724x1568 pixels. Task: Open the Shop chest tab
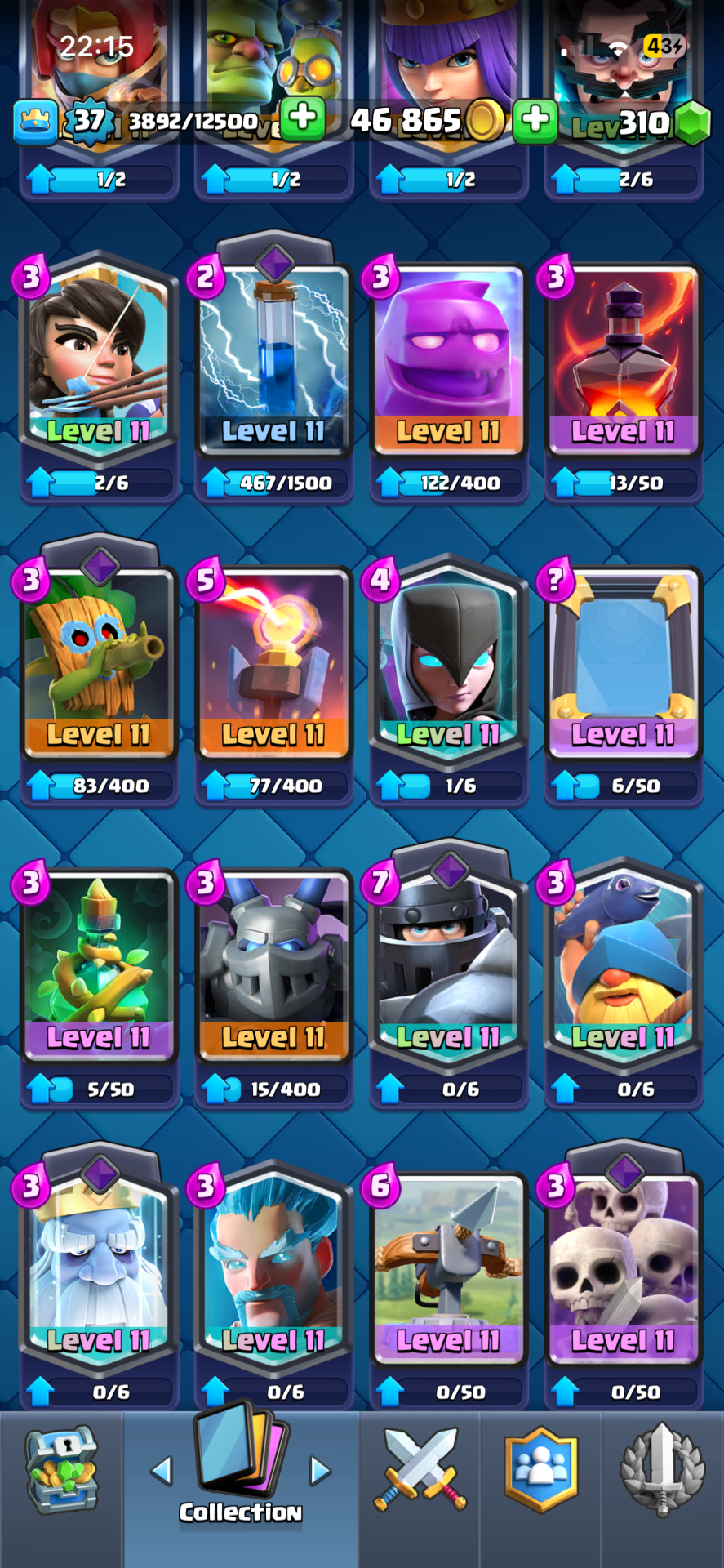[x=61, y=1470]
